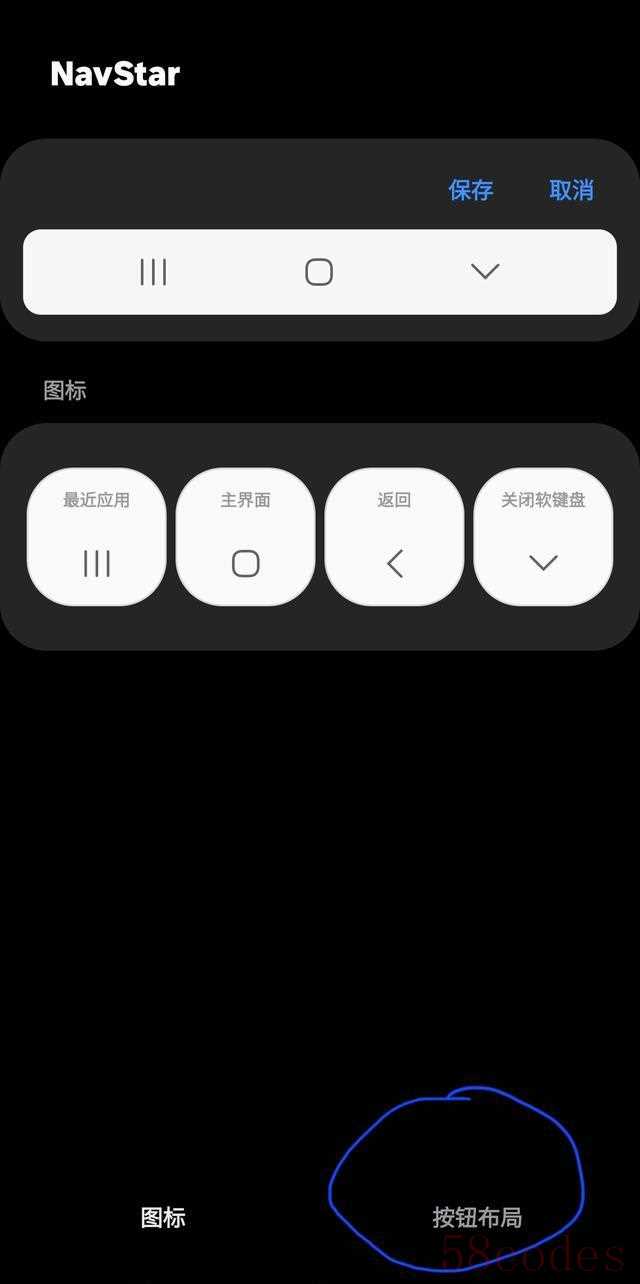Tap the down-chevron in the preview bar
Screen dimensions: 640x1284
(x=485, y=272)
